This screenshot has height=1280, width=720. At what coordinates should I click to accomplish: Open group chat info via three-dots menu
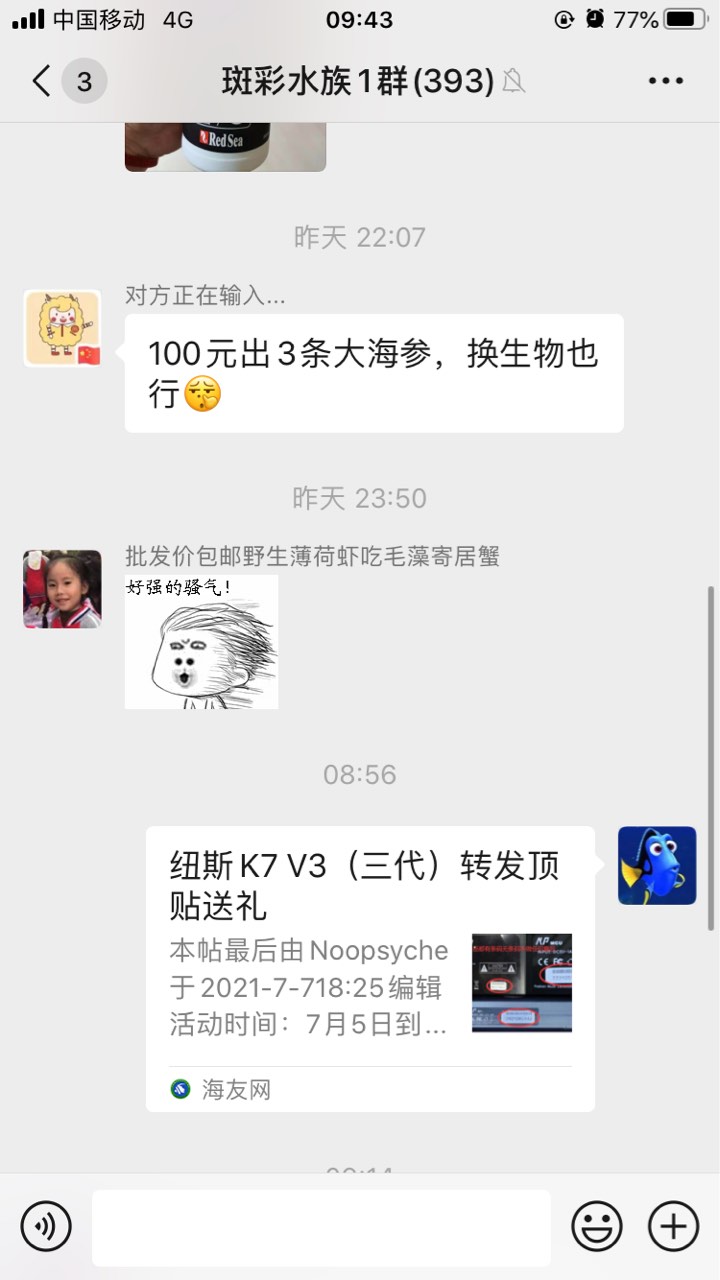point(665,81)
